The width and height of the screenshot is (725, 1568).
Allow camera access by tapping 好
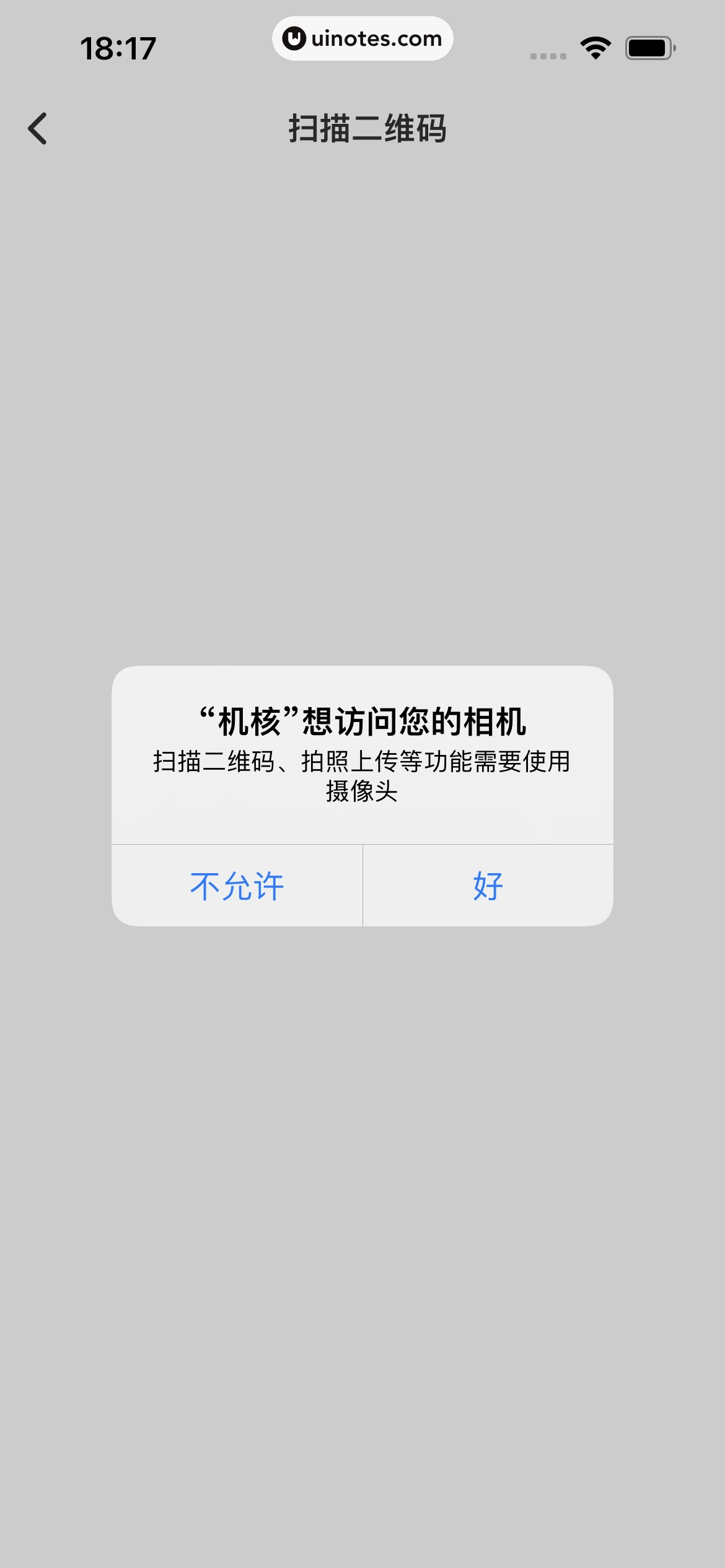click(488, 886)
